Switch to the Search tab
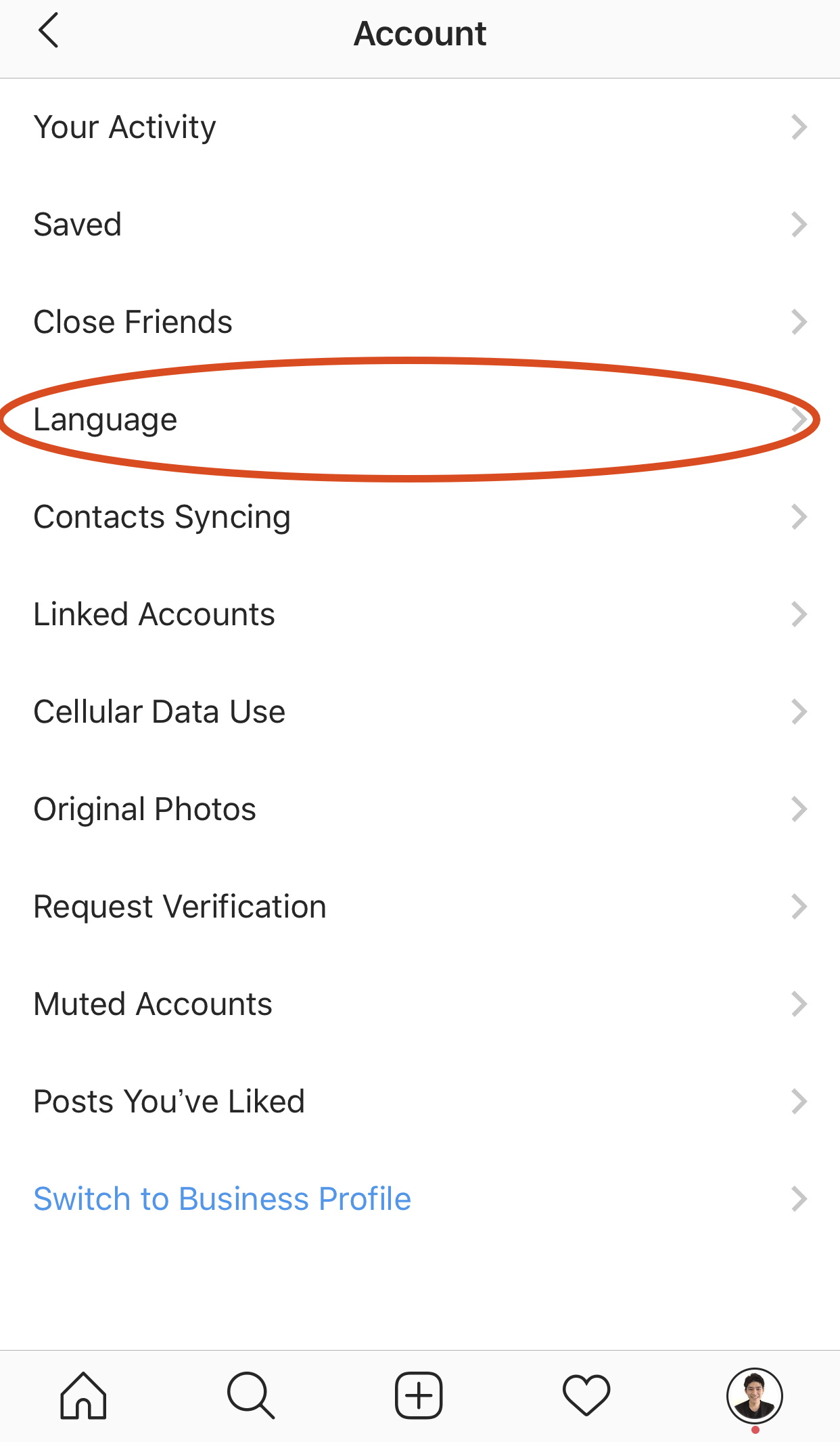 251,1395
